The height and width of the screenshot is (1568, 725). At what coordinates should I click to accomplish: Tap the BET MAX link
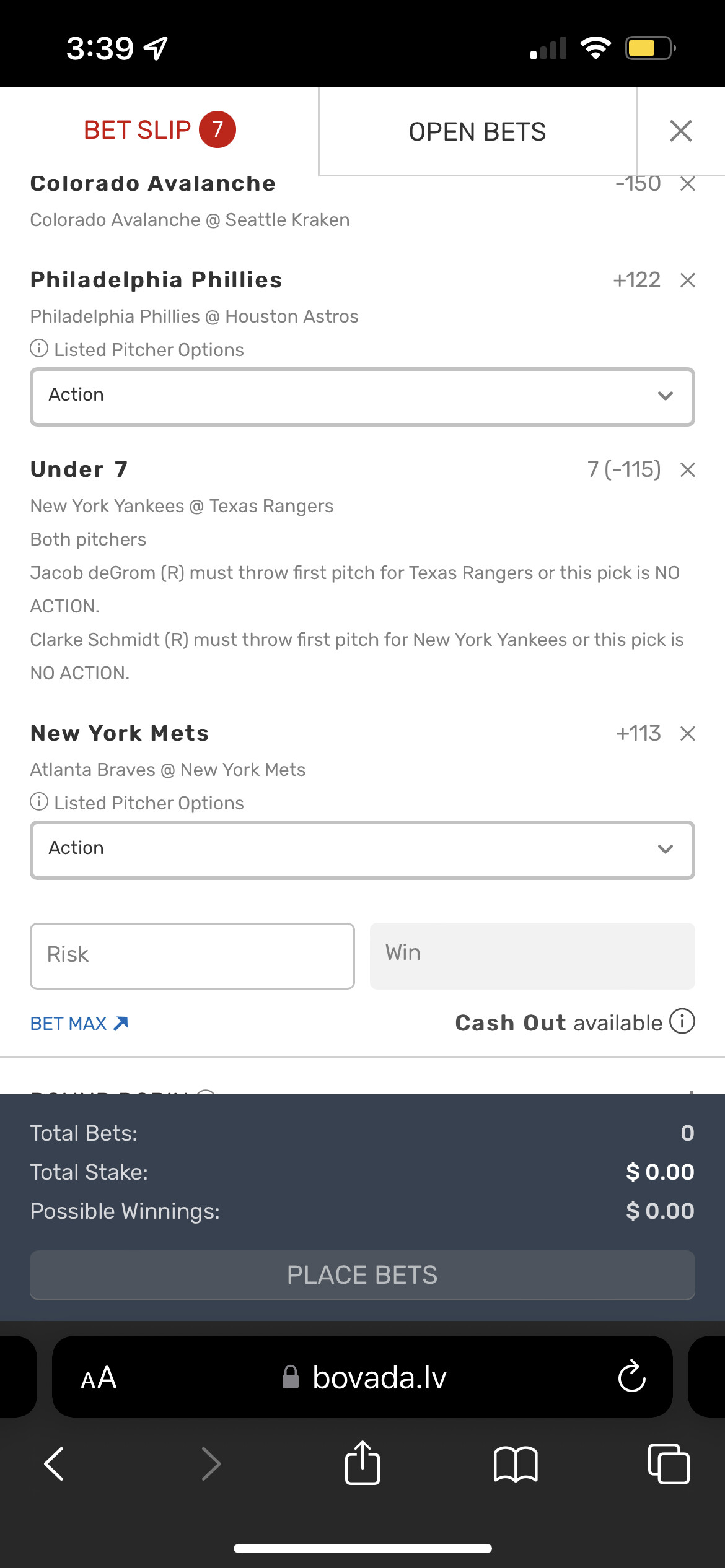point(79,1024)
